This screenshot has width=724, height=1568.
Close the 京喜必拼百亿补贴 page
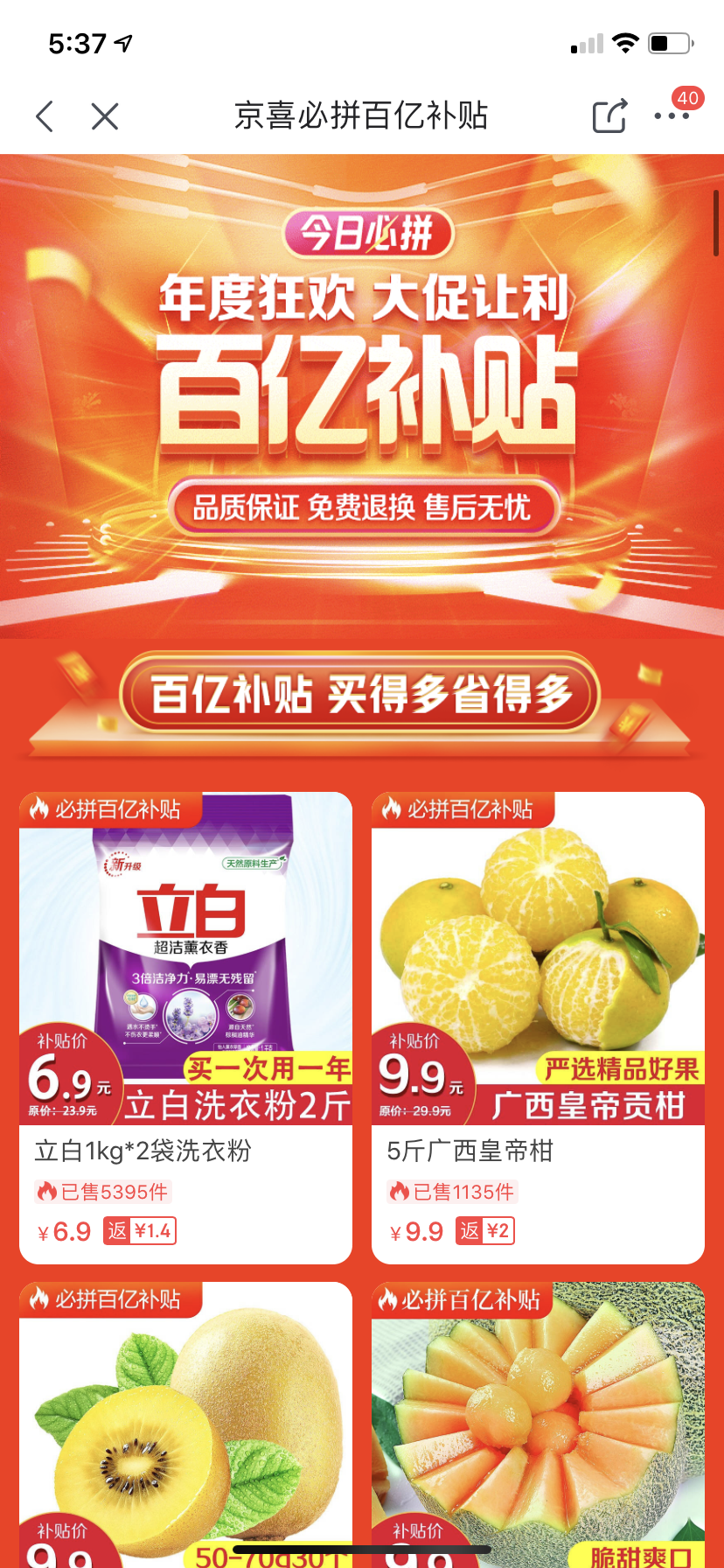point(105,115)
